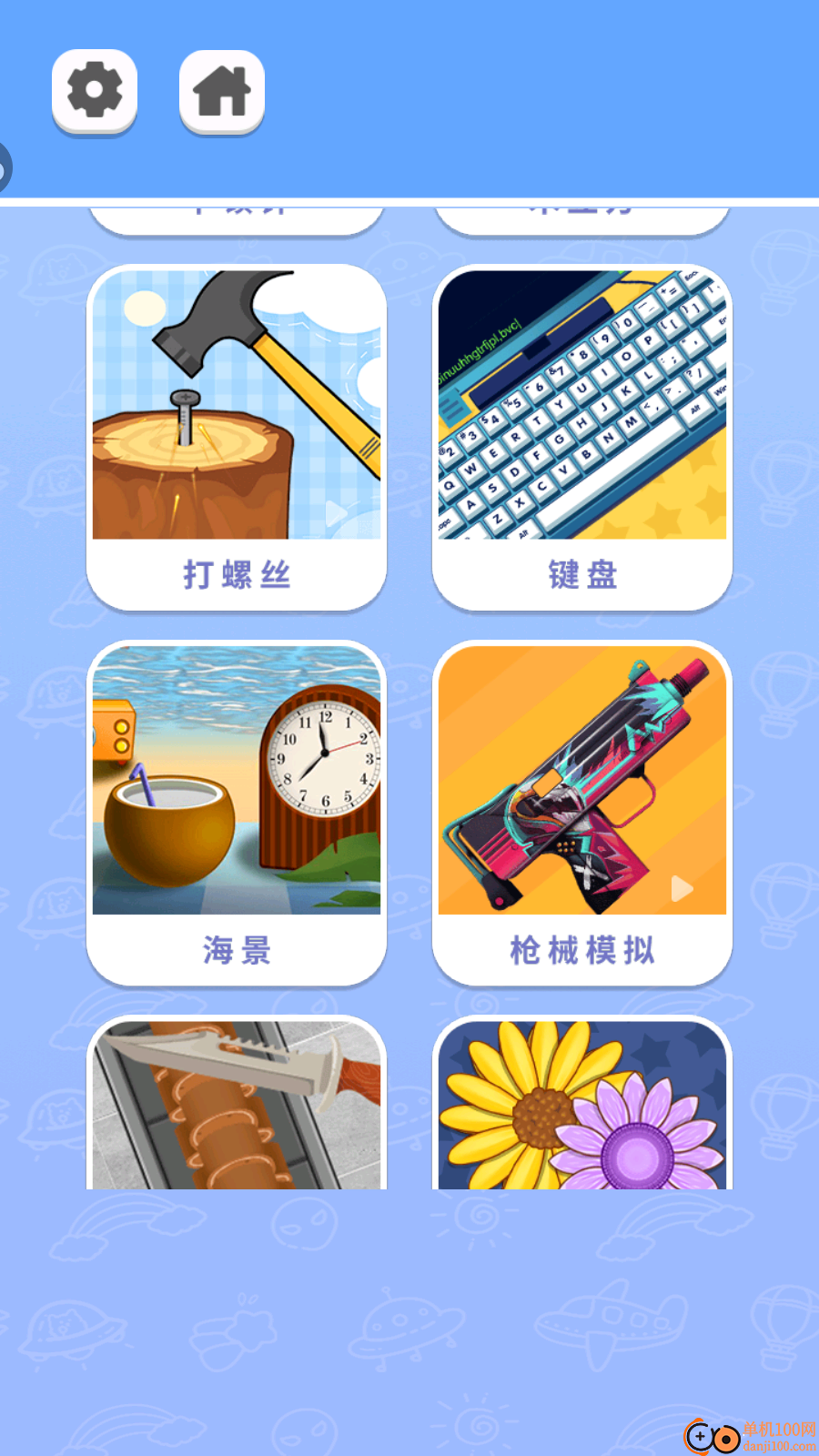Image resolution: width=819 pixels, height=1456 pixels.
Task: Tap the knife sausage-cutting game icon
Action: click(x=235, y=1106)
